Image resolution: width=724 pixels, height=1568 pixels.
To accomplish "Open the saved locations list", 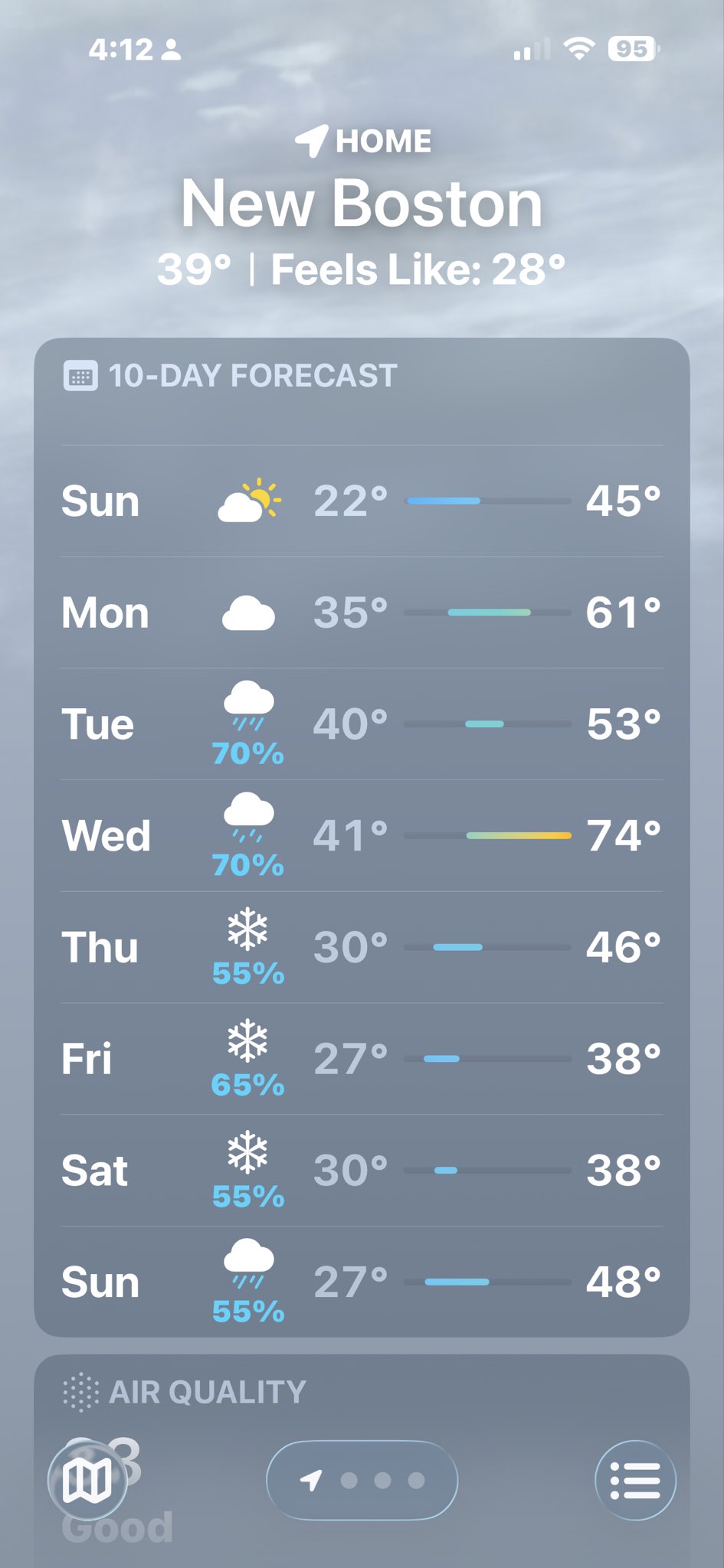I will pyautogui.click(x=635, y=1480).
